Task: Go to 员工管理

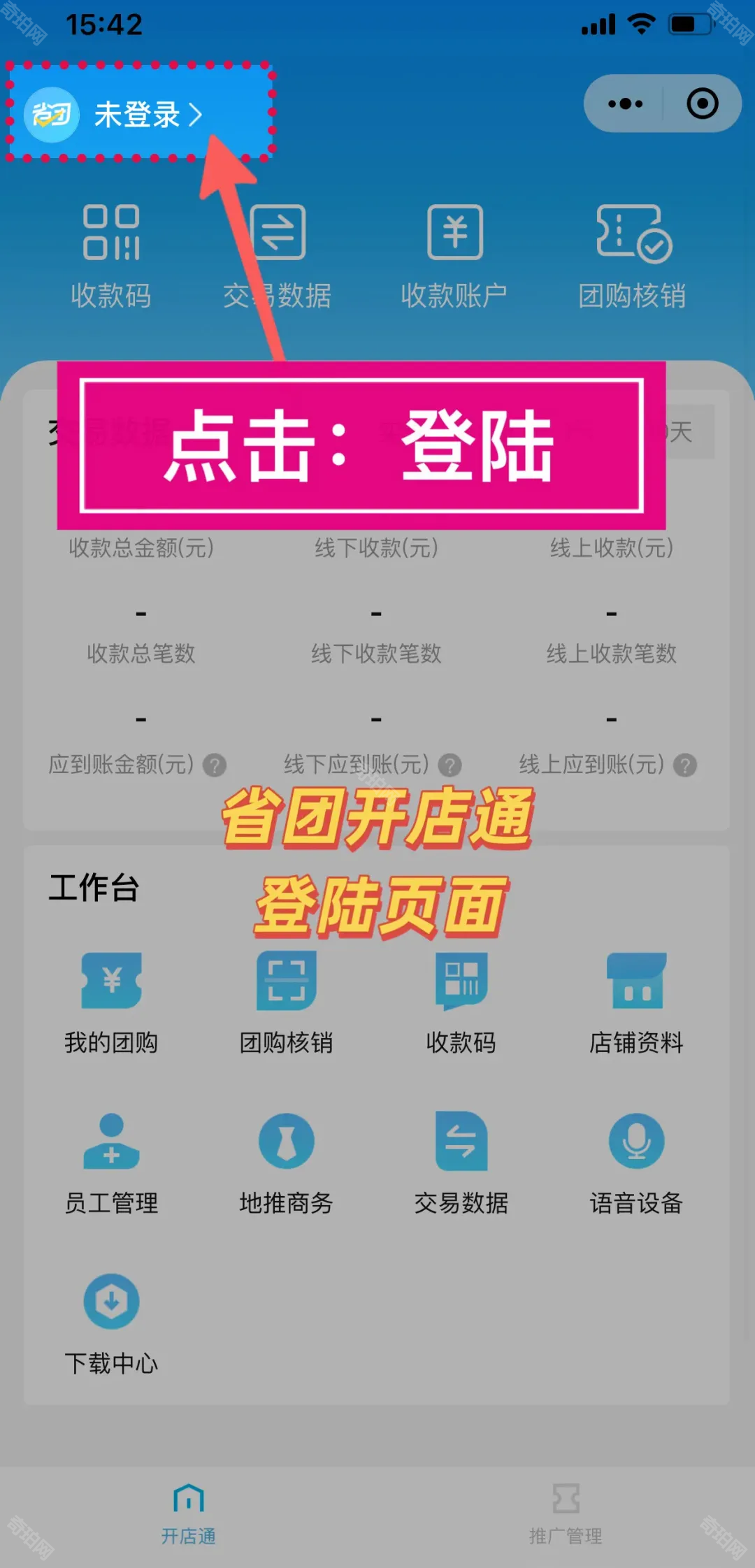Action: 111,1162
